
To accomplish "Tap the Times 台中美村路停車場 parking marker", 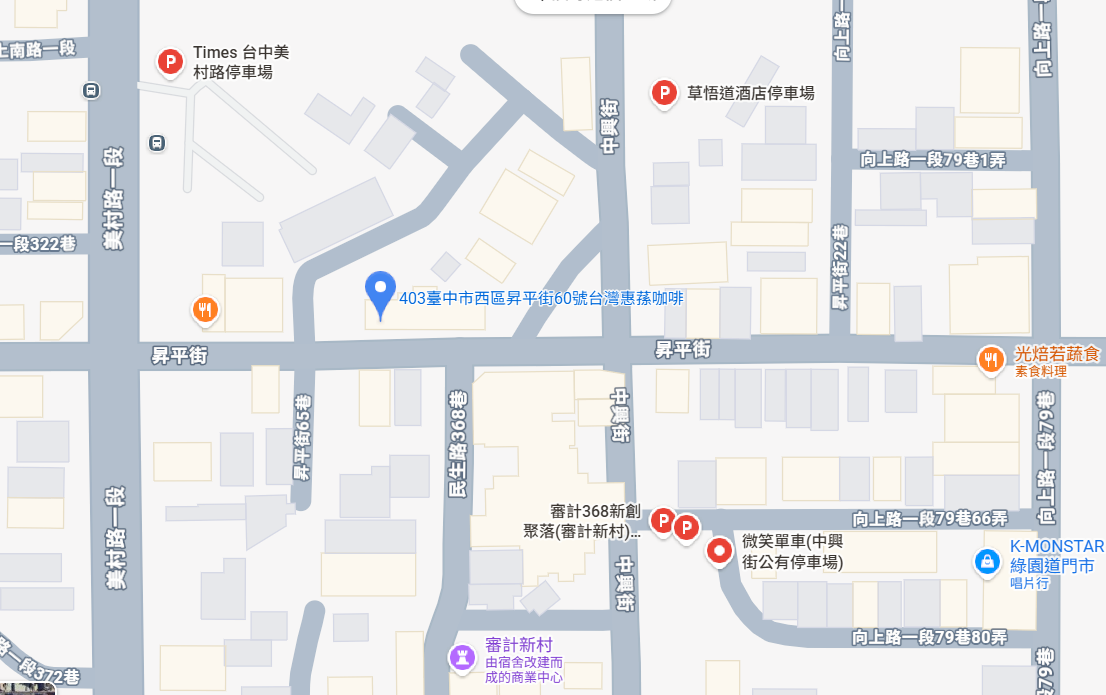I will pyautogui.click(x=171, y=63).
